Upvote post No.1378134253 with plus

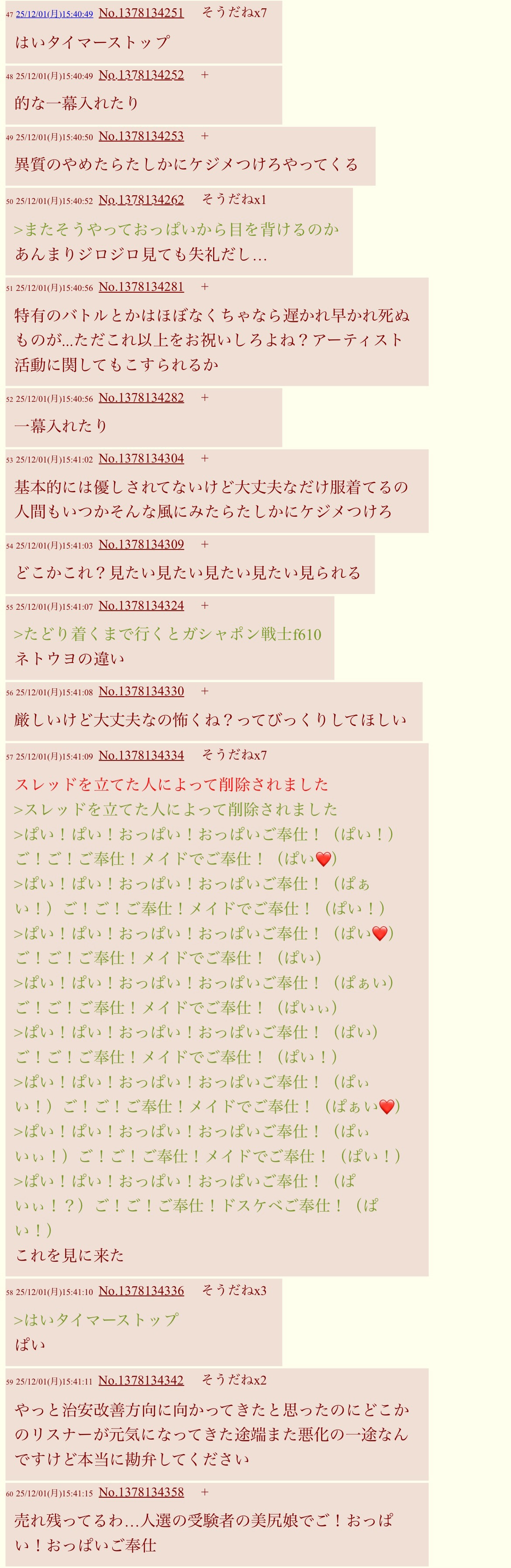point(204,136)
